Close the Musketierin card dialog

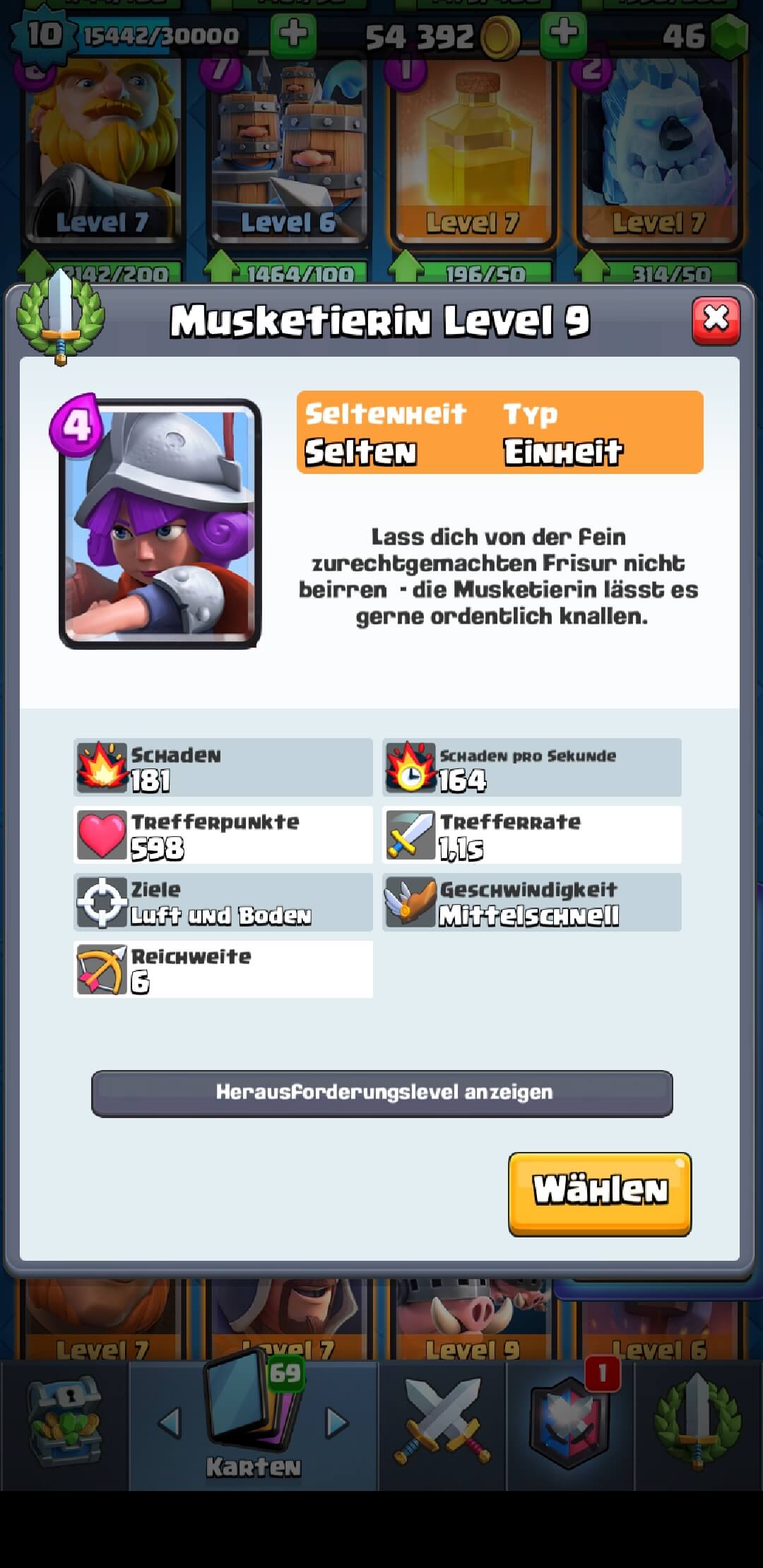pos(716,320)
